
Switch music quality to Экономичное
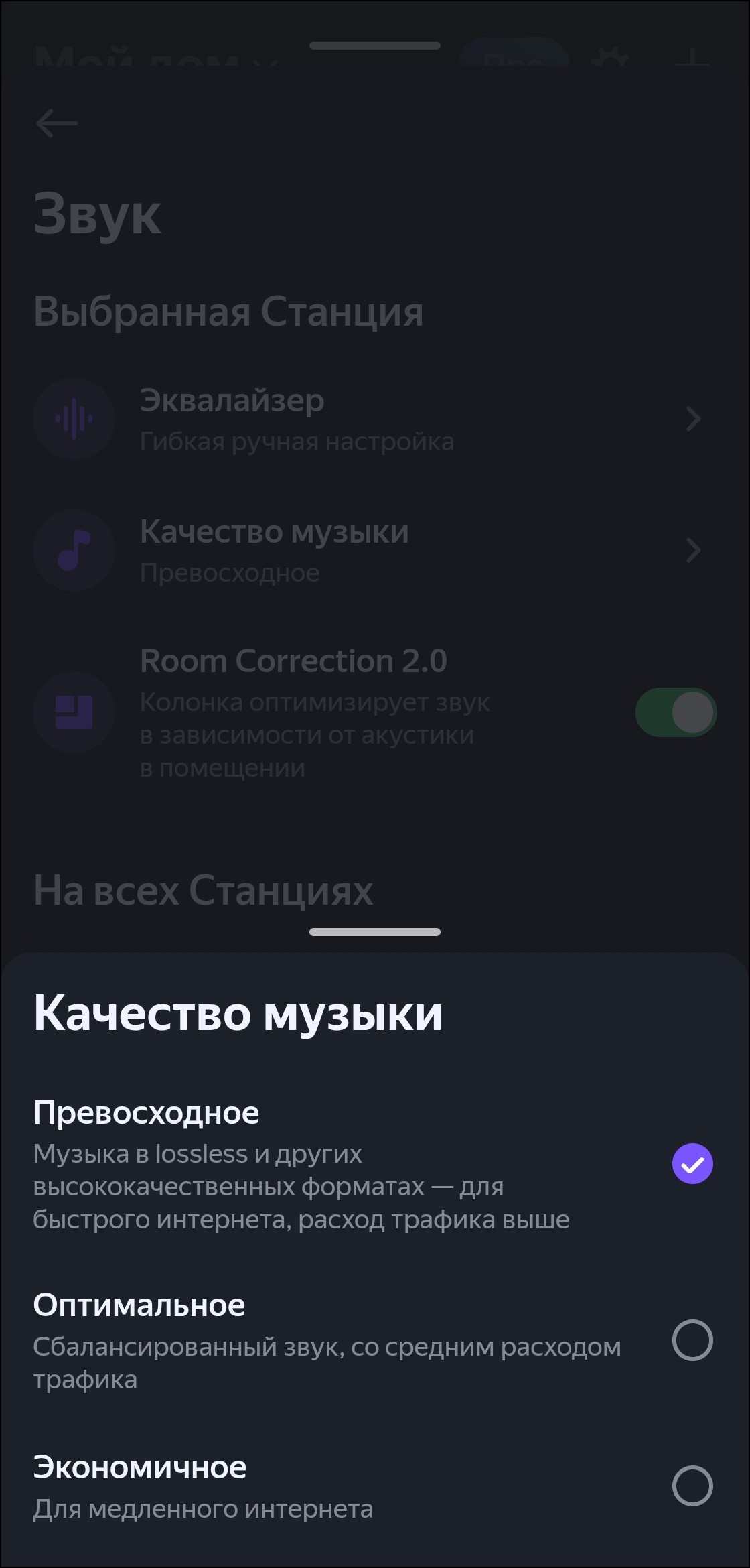tap(692, 1486)
